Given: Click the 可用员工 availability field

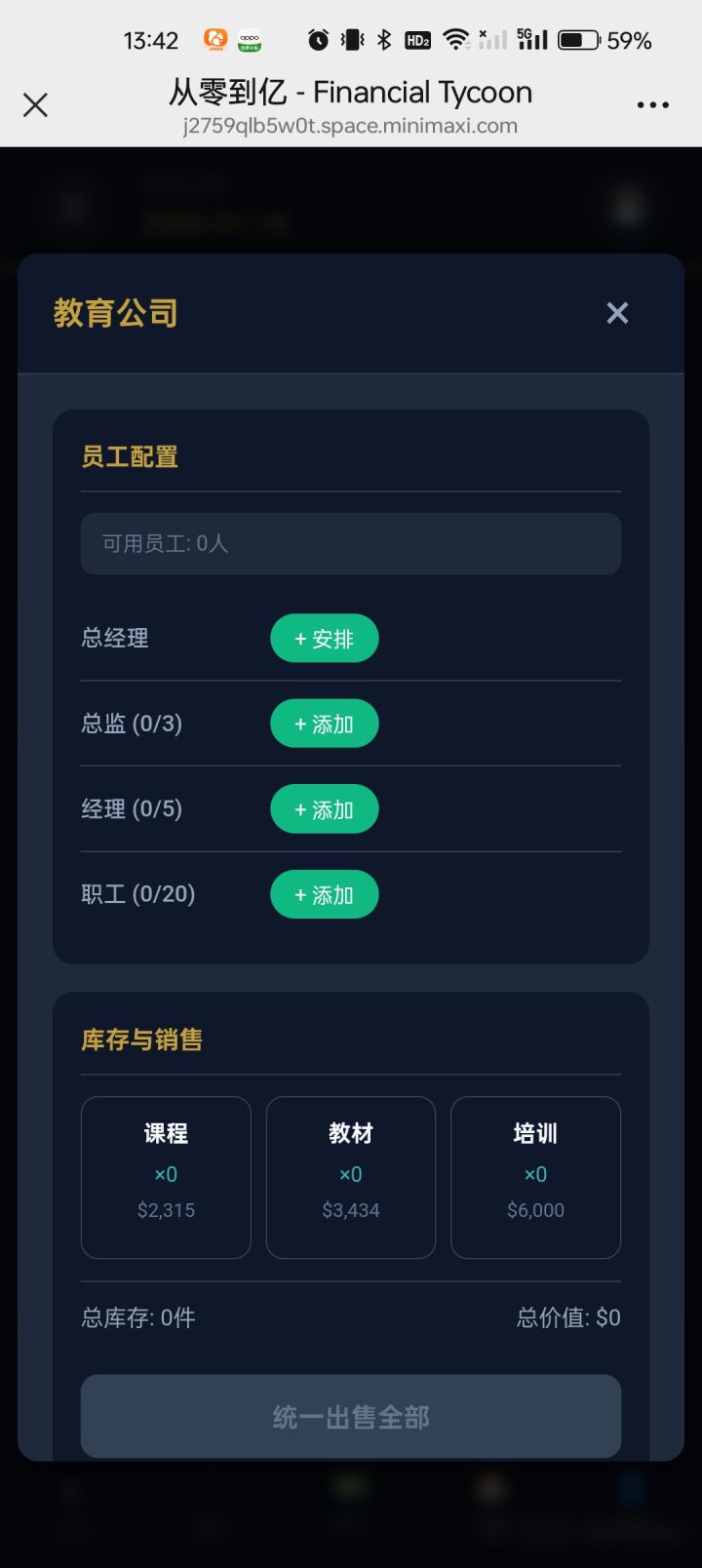Looking at the screenshot, I should pos(350,543).
